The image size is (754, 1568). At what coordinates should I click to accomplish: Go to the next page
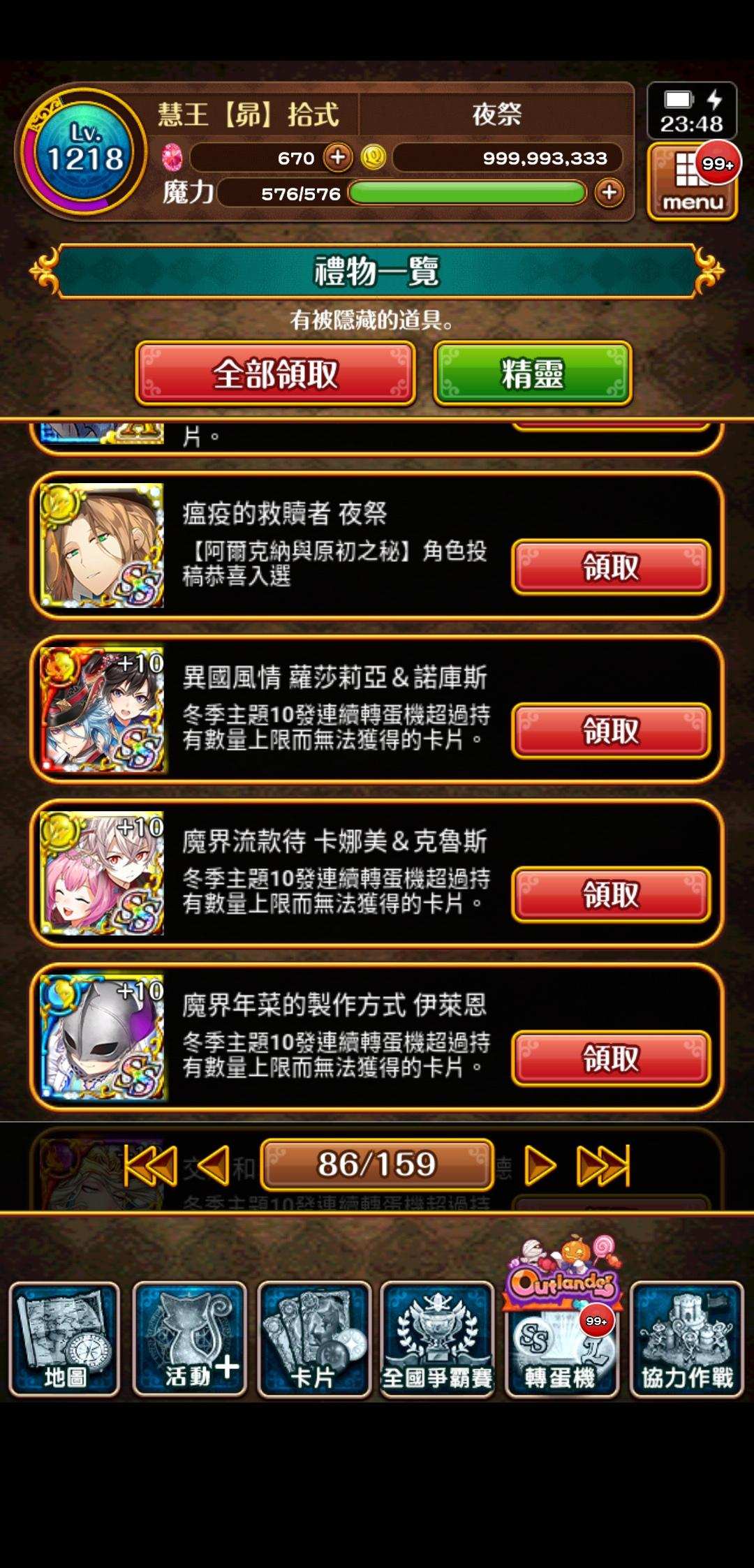(x=540, y=1165)
